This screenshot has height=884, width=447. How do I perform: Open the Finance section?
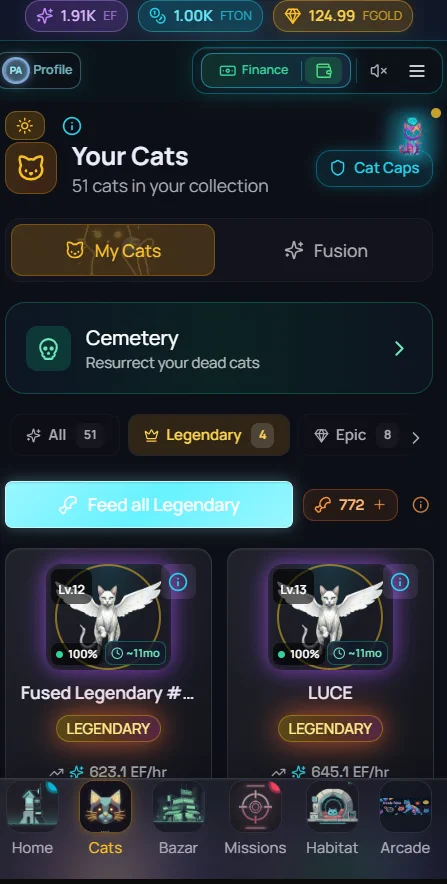click(x=254, y=70)
